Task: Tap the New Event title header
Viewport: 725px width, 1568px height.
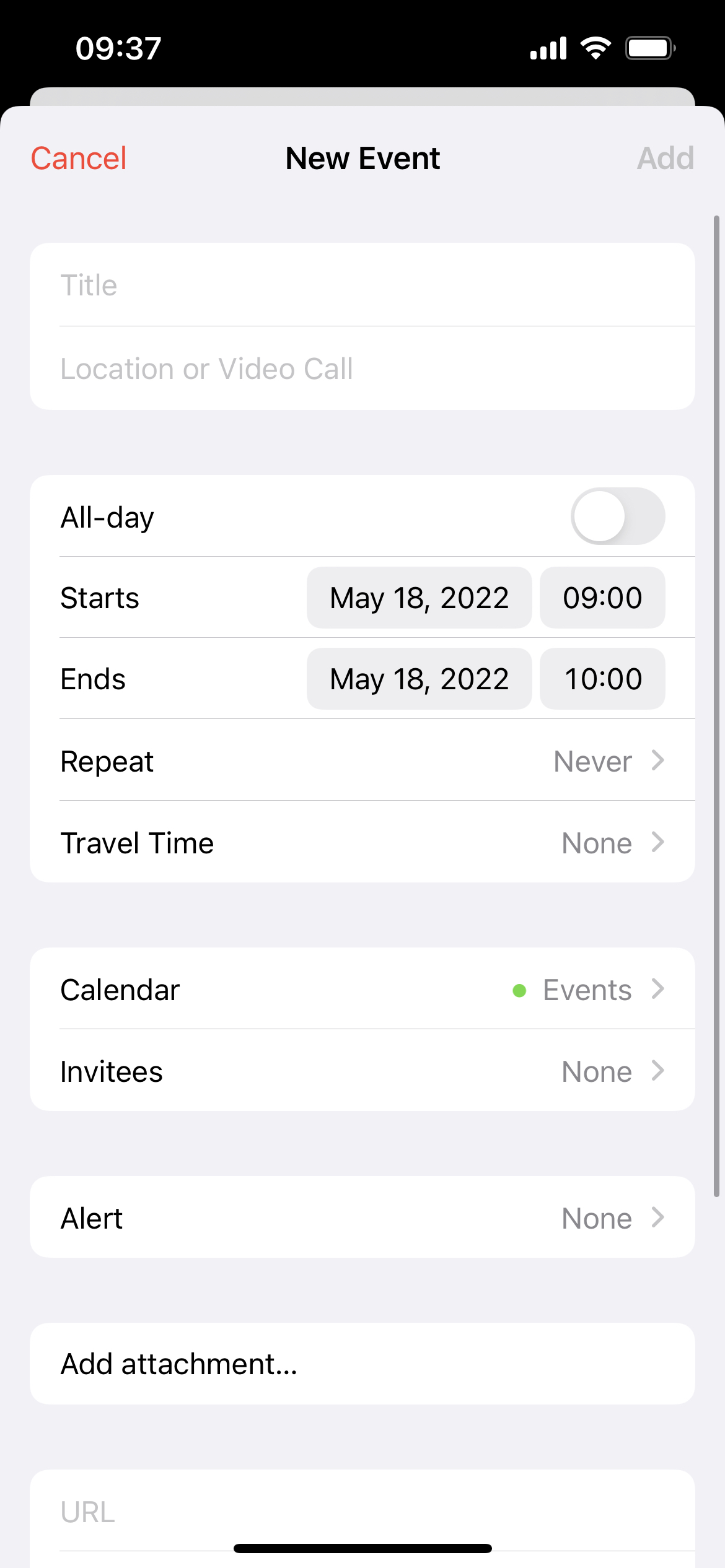Action: tap(362, 158)
